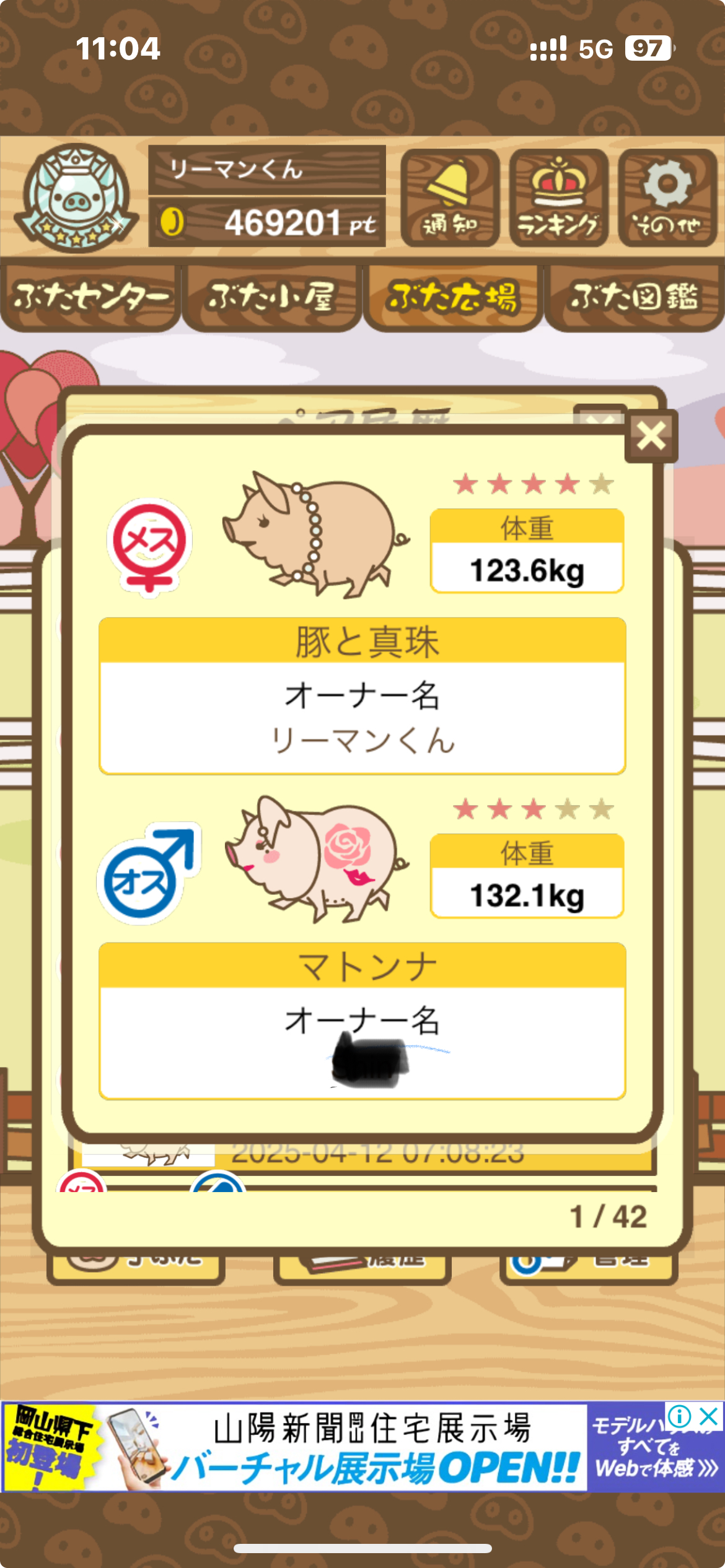Viewport: 725px width, 1568px height.
Task: Close the bottom advertisement banner
Action: pyautogui.click(x=709, y=1417)
